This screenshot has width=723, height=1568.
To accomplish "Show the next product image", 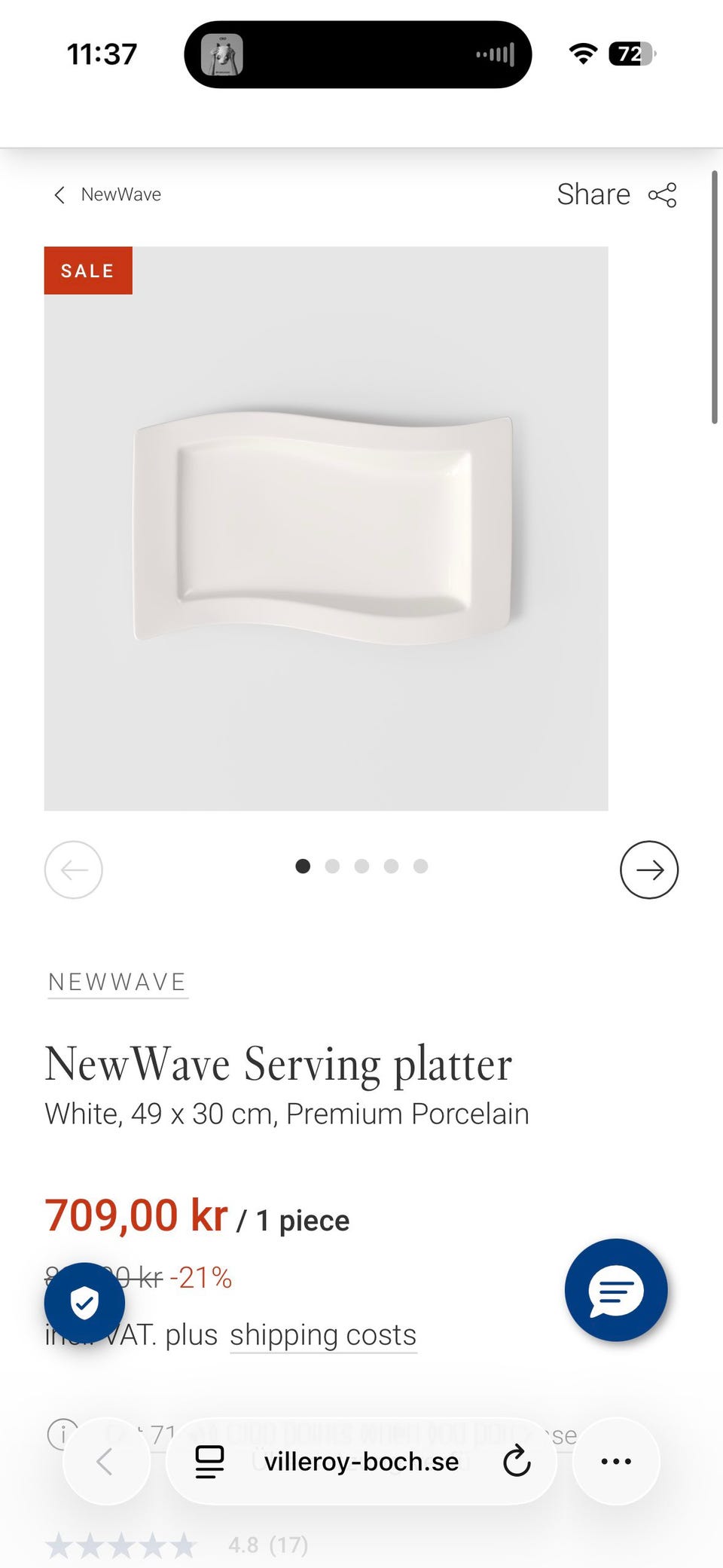I will pos(648,870).
